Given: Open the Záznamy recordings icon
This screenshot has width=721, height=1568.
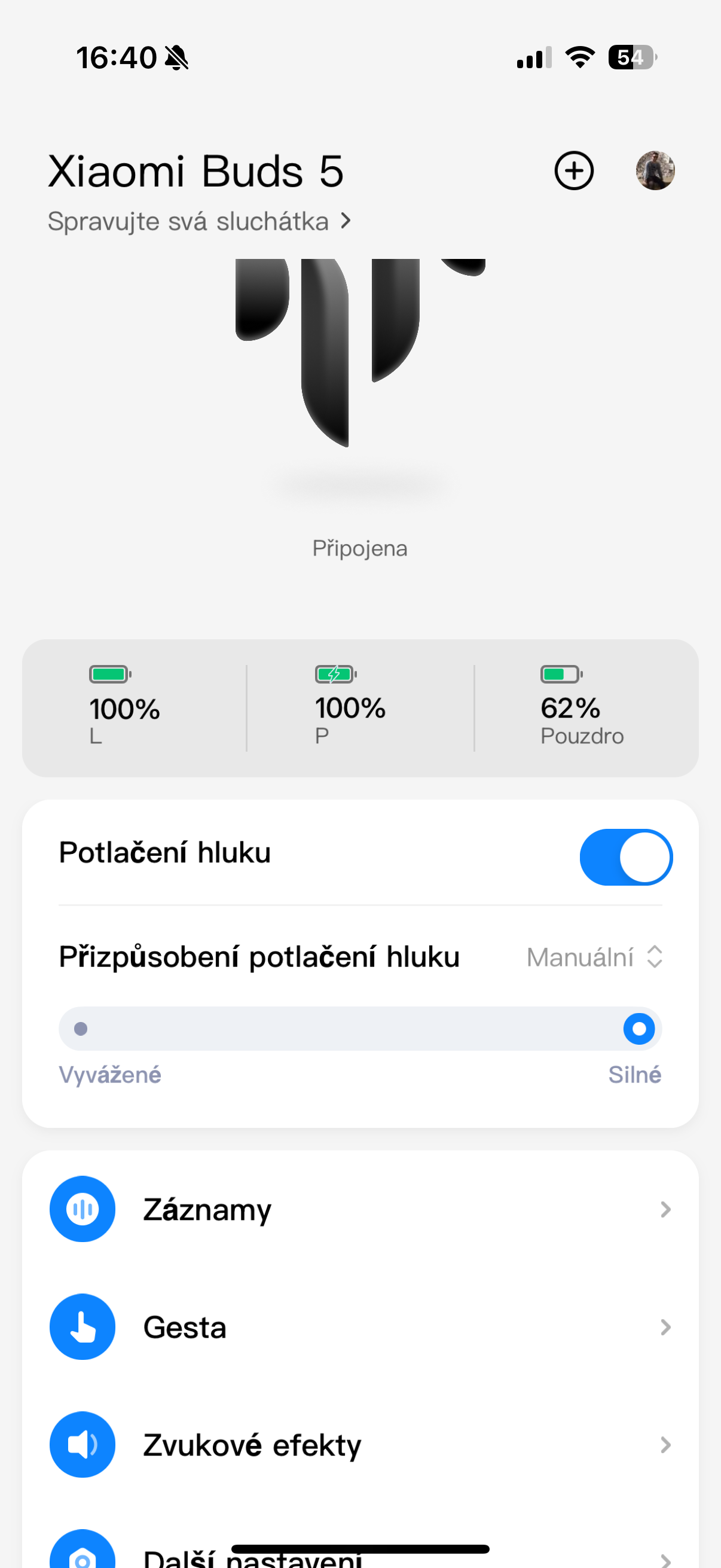Looking at the screenshot, I should point(83,1209).
